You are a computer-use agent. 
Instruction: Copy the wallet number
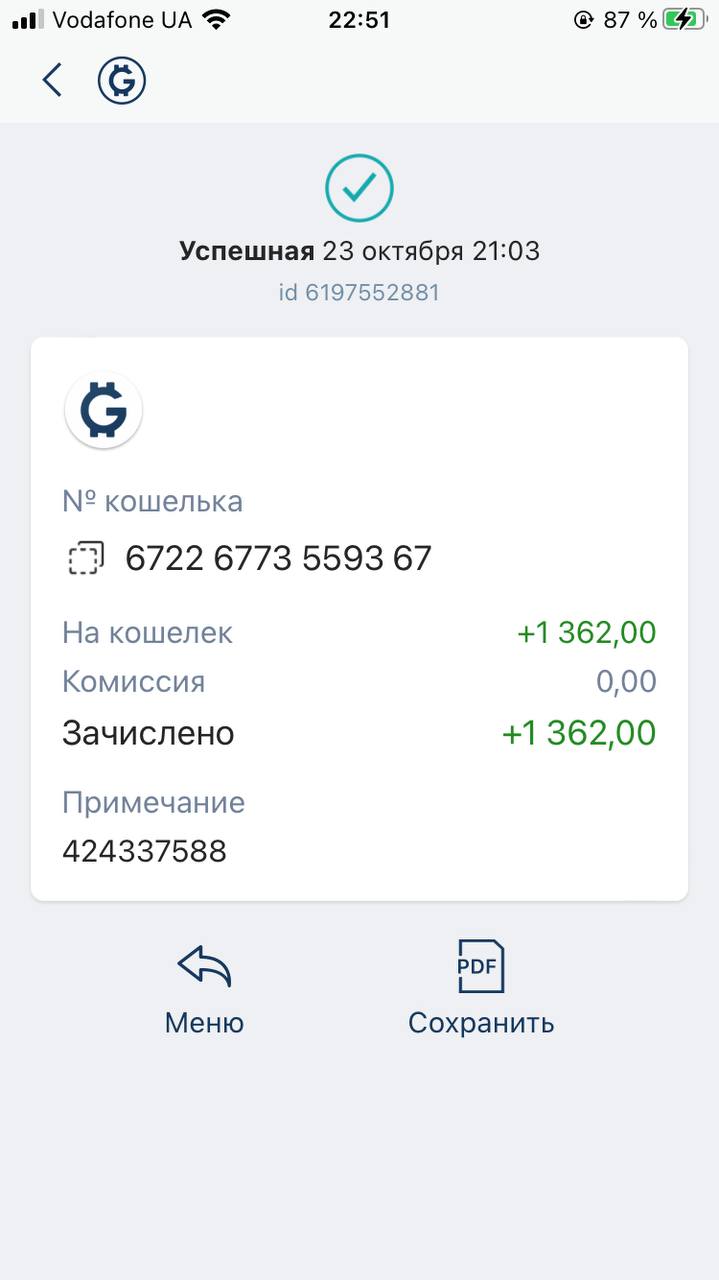[x=85, y=558]
